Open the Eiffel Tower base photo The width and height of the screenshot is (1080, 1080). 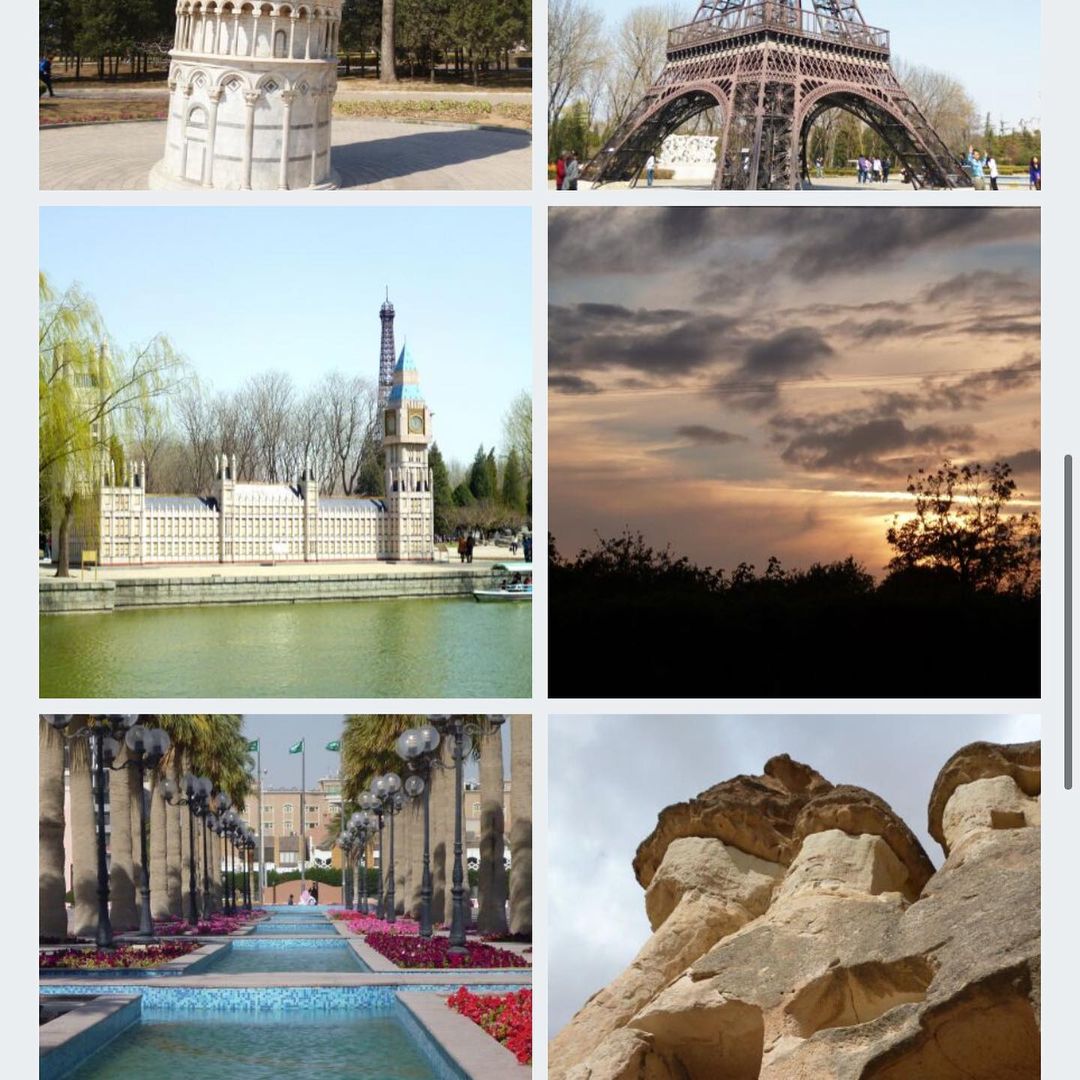[794, 95]
